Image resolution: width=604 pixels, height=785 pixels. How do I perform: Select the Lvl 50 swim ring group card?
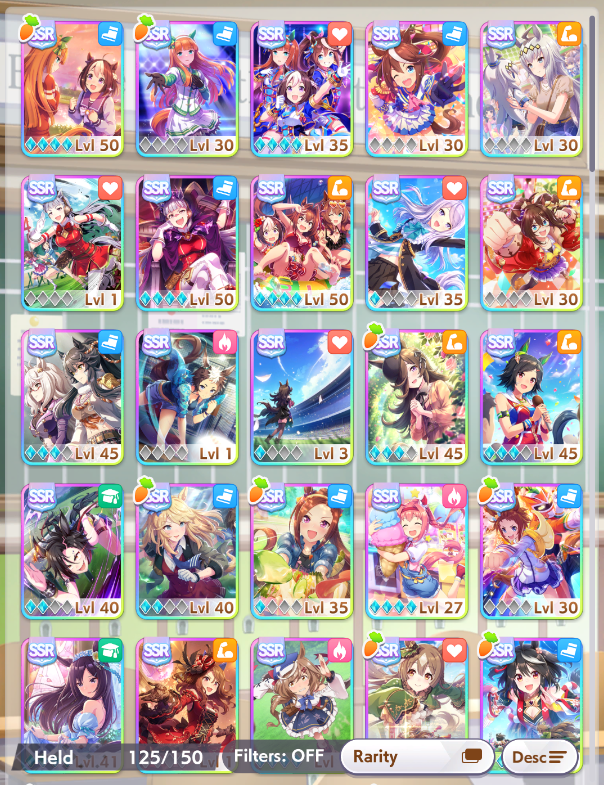(301, 241)
